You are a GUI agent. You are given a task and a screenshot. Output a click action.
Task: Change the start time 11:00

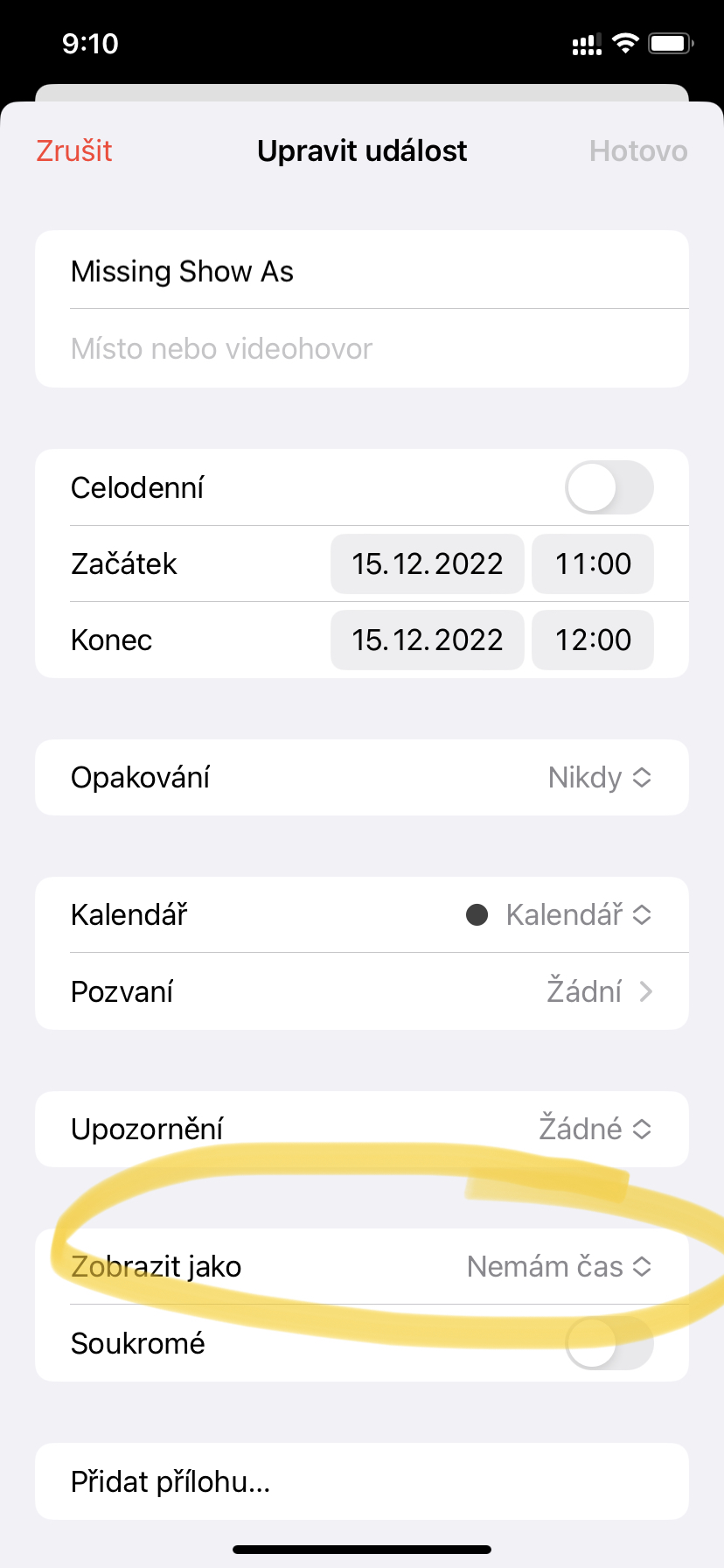tap(593, 564)
